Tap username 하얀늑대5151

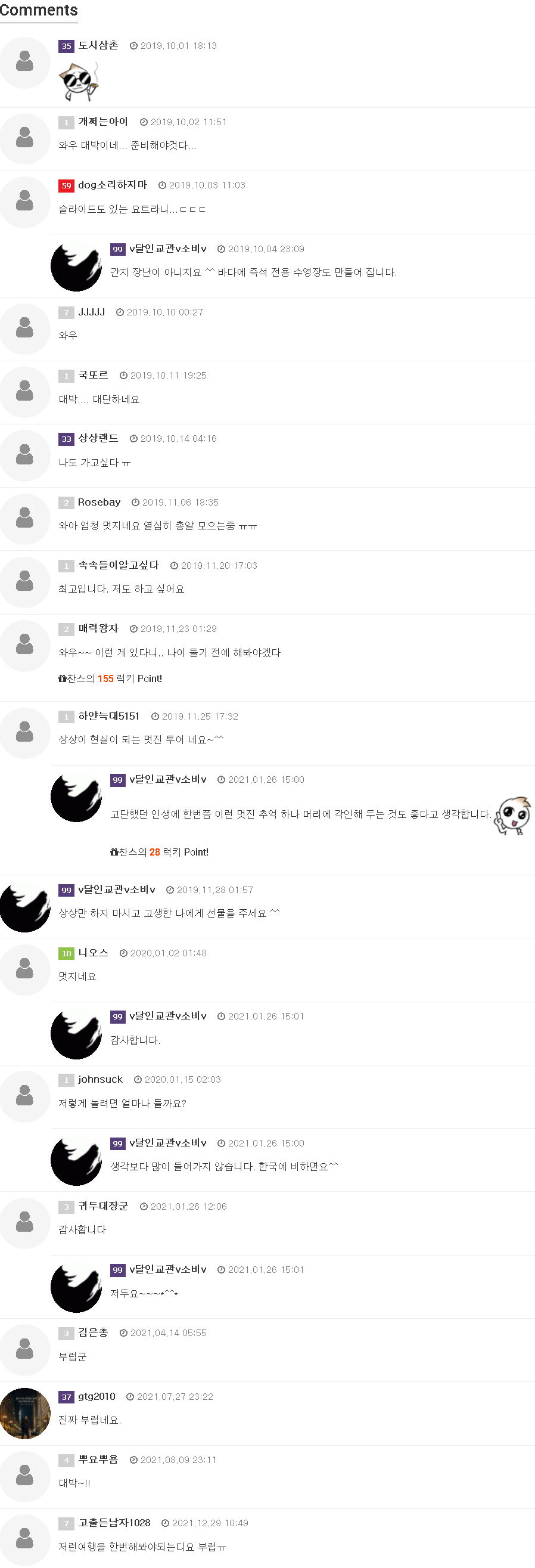point(109,717)
